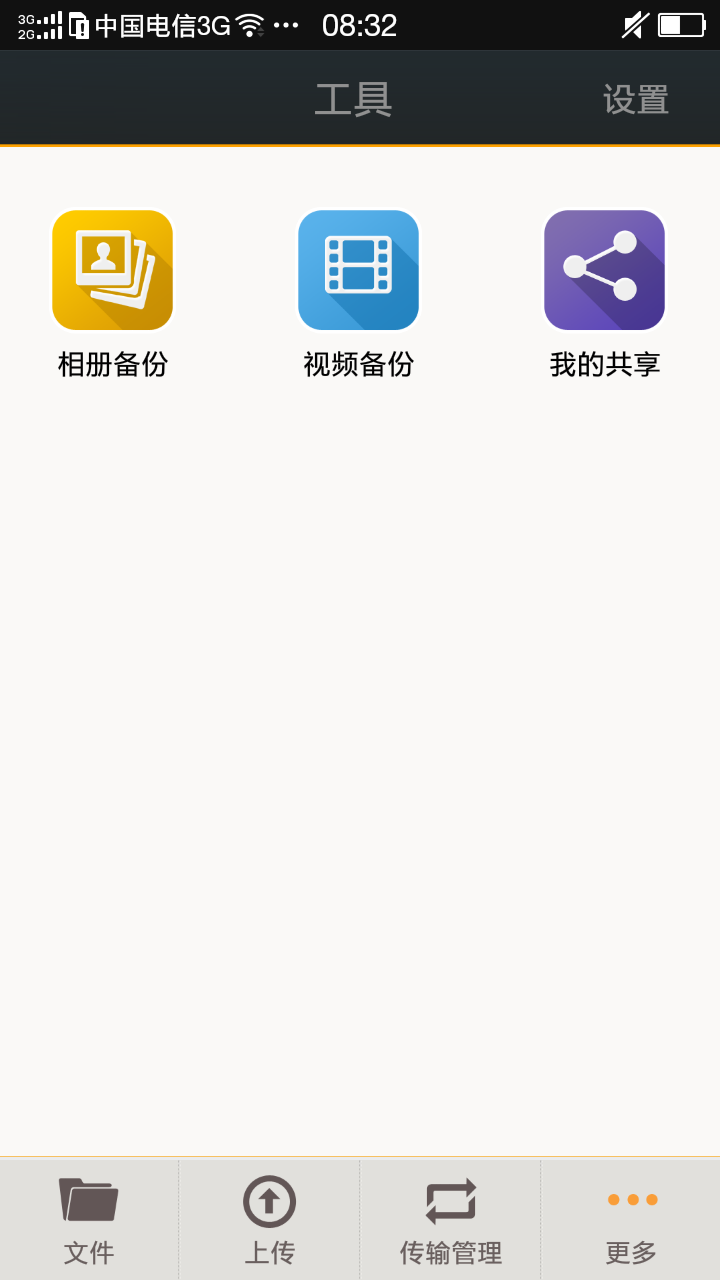Tap the 上传 upload arrow icon
This screenshot has height=1280, width=720.
click(x=269, y=1200)
